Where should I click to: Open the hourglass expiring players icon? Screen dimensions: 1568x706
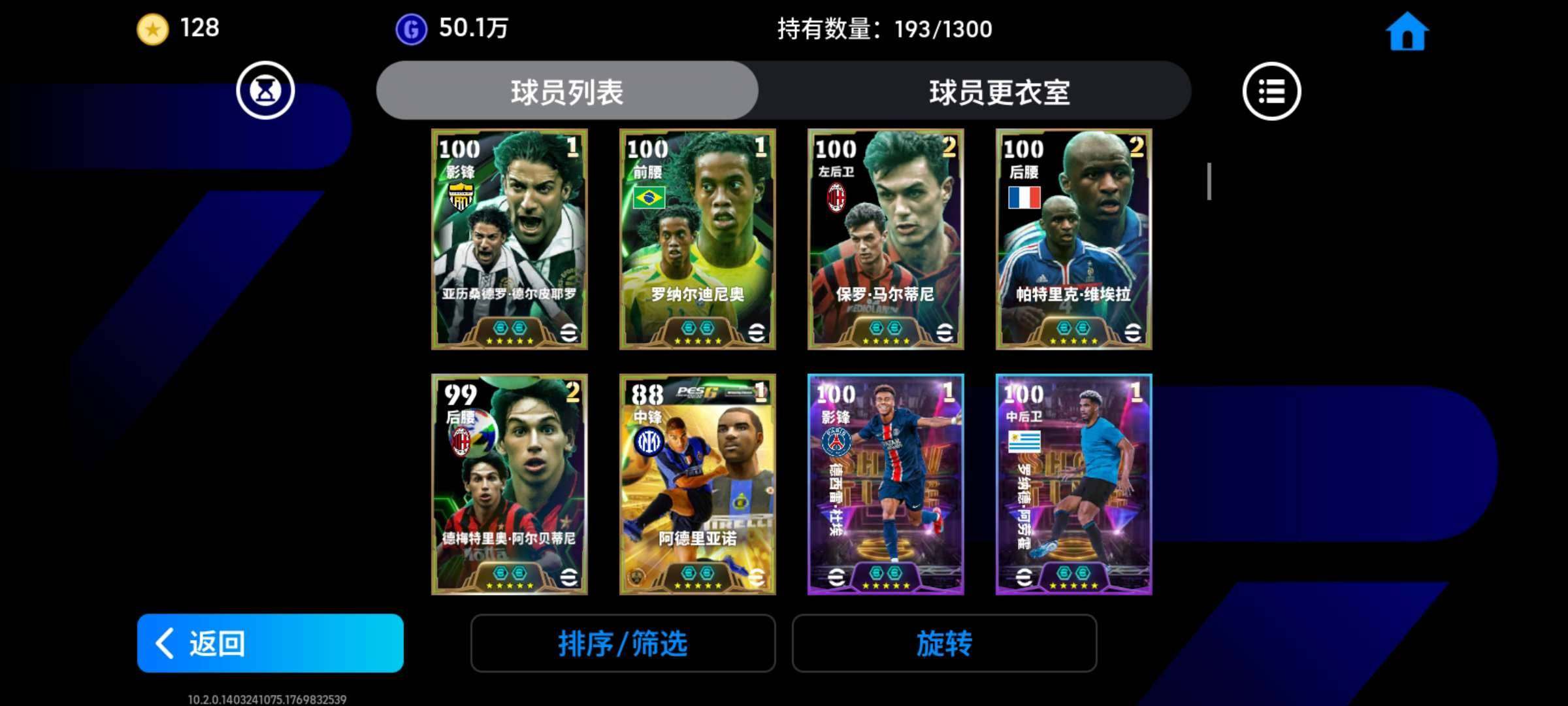265,90
